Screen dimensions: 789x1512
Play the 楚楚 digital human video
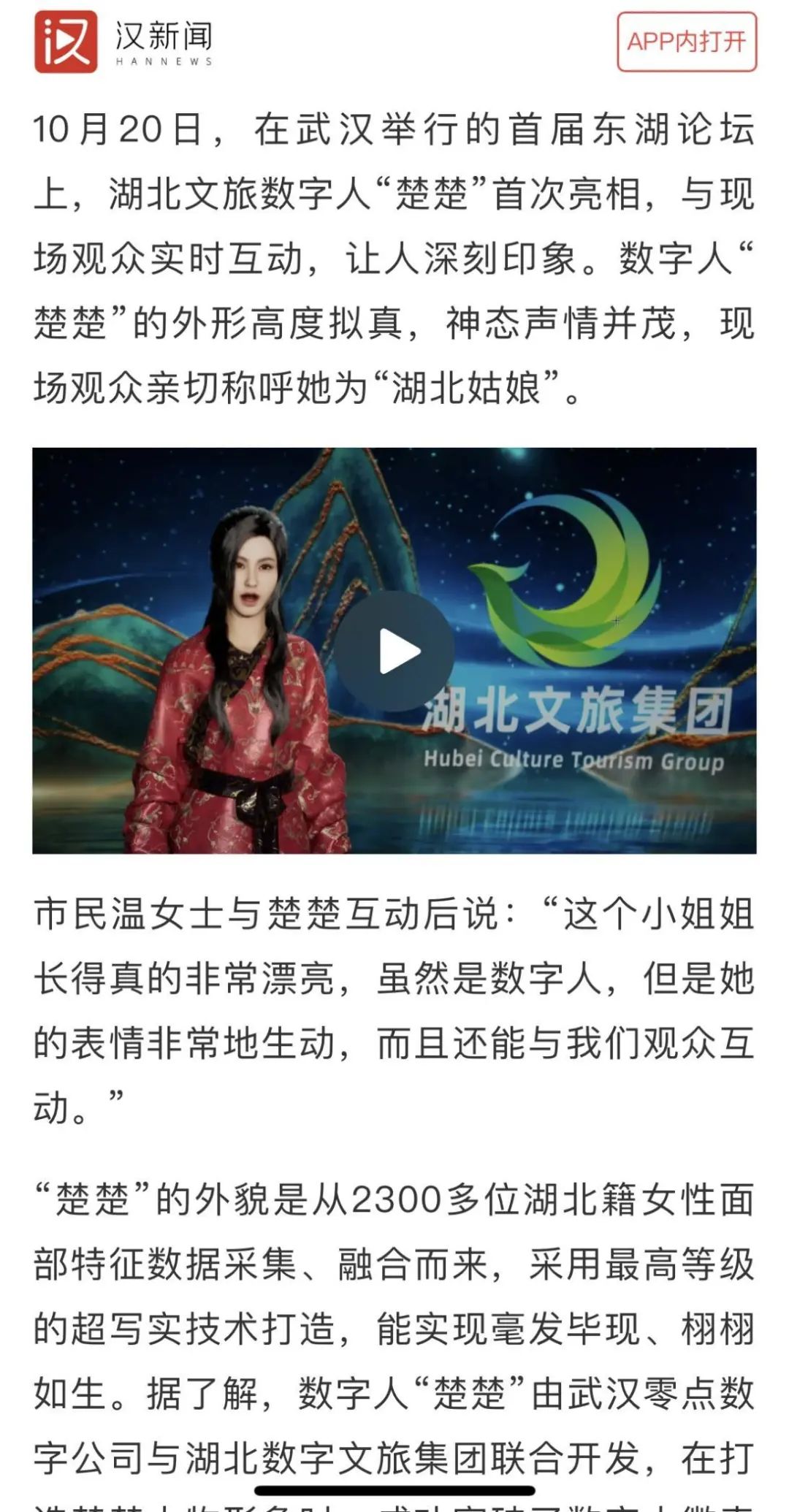[395, 651]
